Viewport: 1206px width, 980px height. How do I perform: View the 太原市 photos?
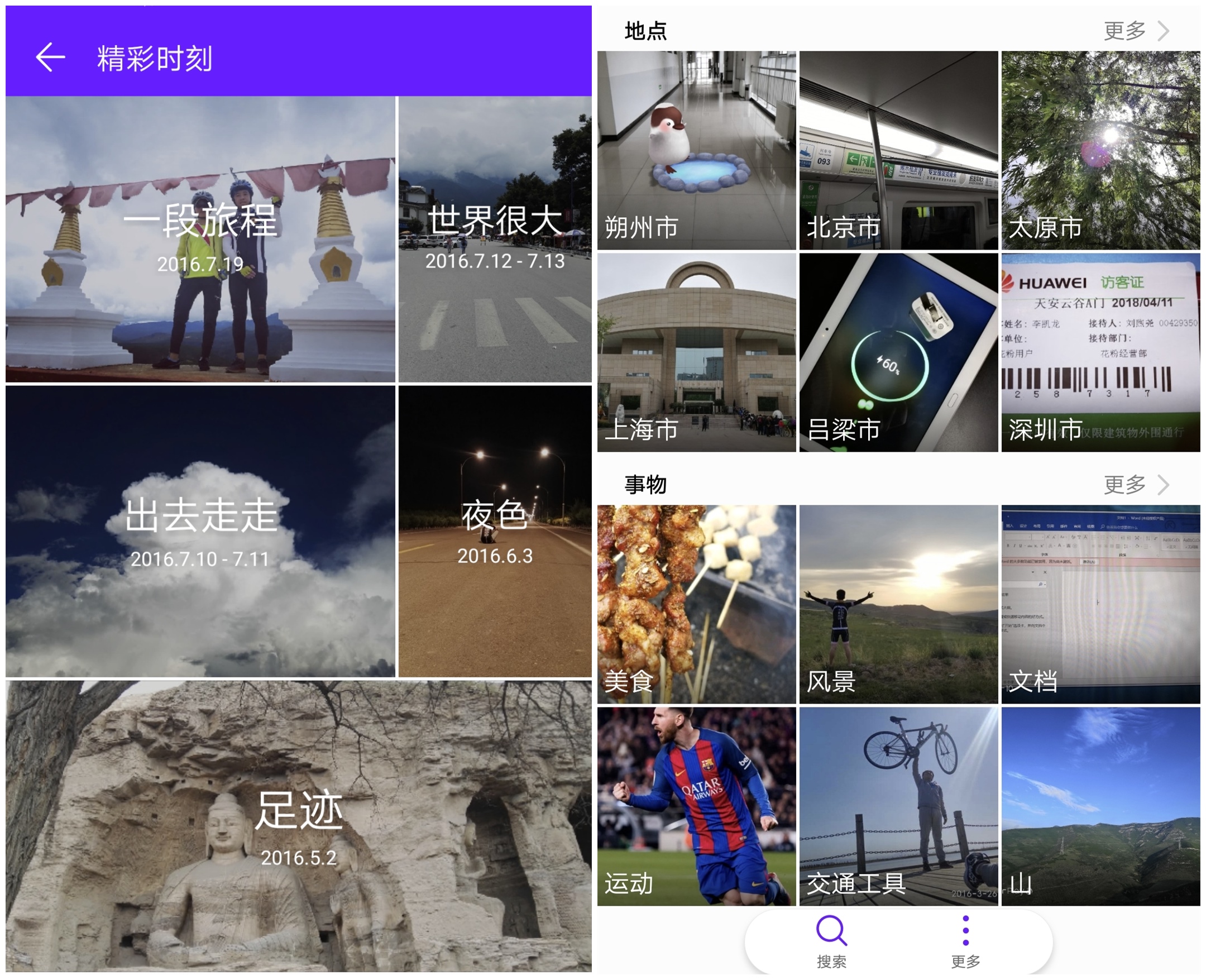tap(1100, 150)
